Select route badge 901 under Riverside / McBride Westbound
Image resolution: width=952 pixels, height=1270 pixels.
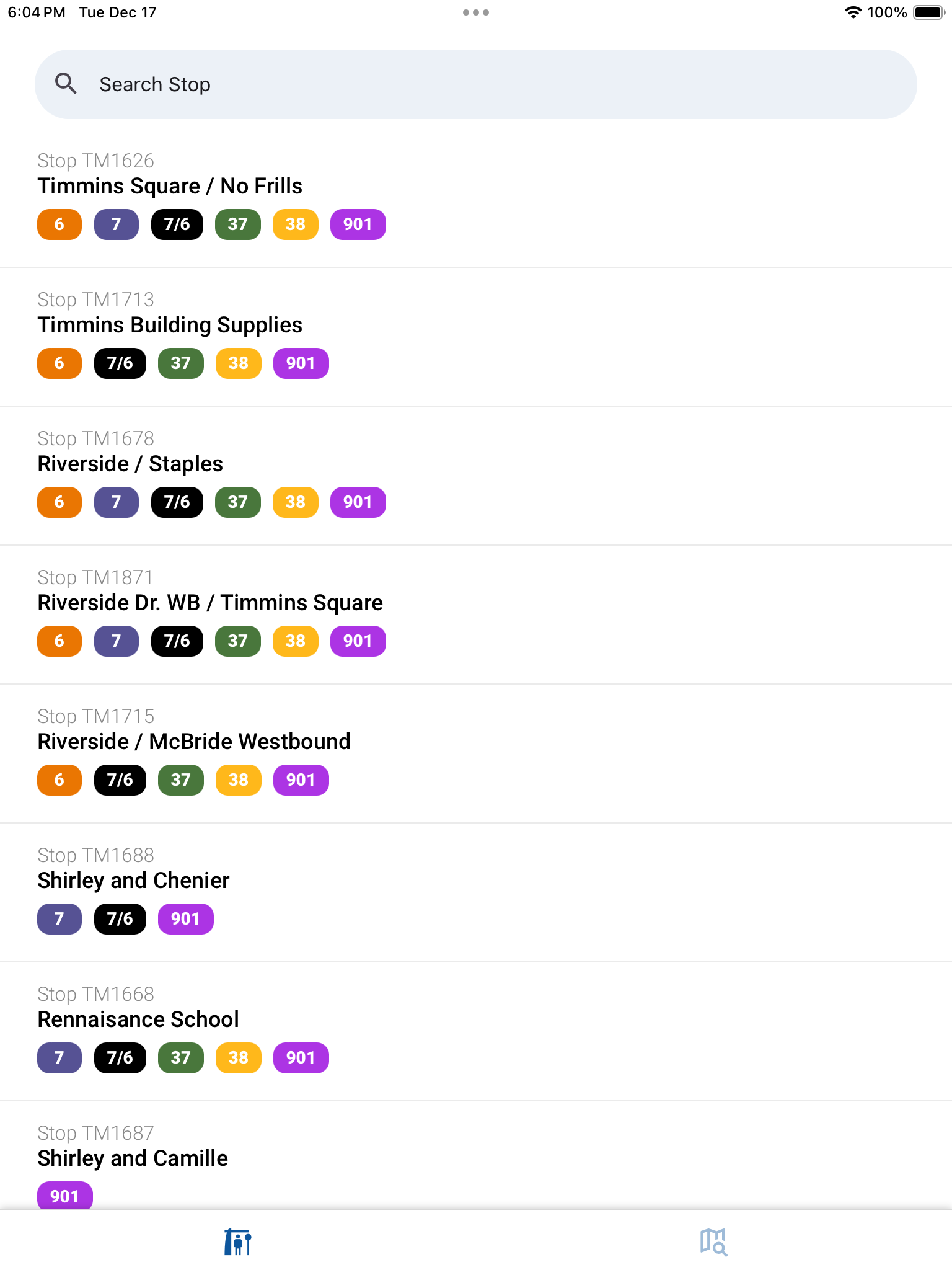pos(301,780)
